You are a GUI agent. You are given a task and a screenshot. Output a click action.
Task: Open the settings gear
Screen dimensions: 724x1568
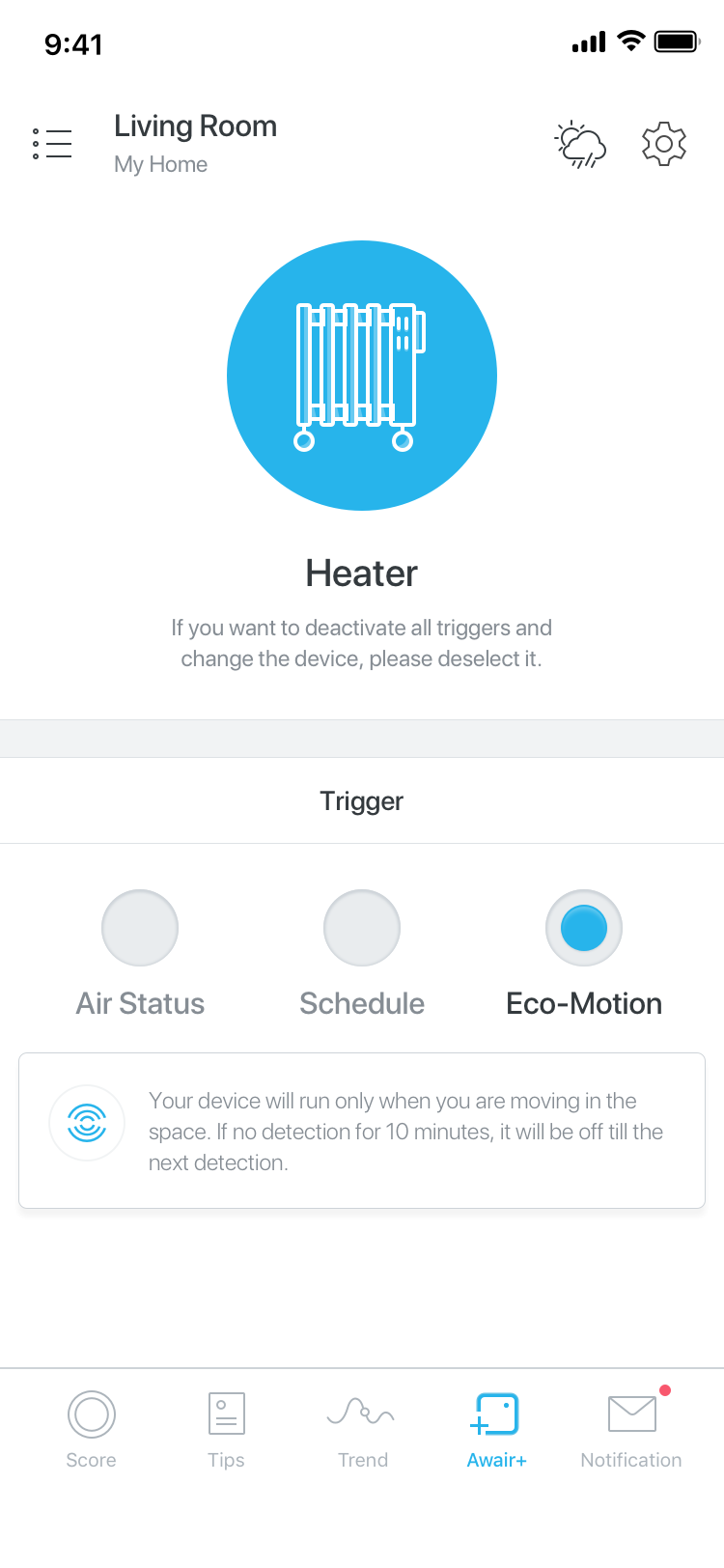(664, 144)
